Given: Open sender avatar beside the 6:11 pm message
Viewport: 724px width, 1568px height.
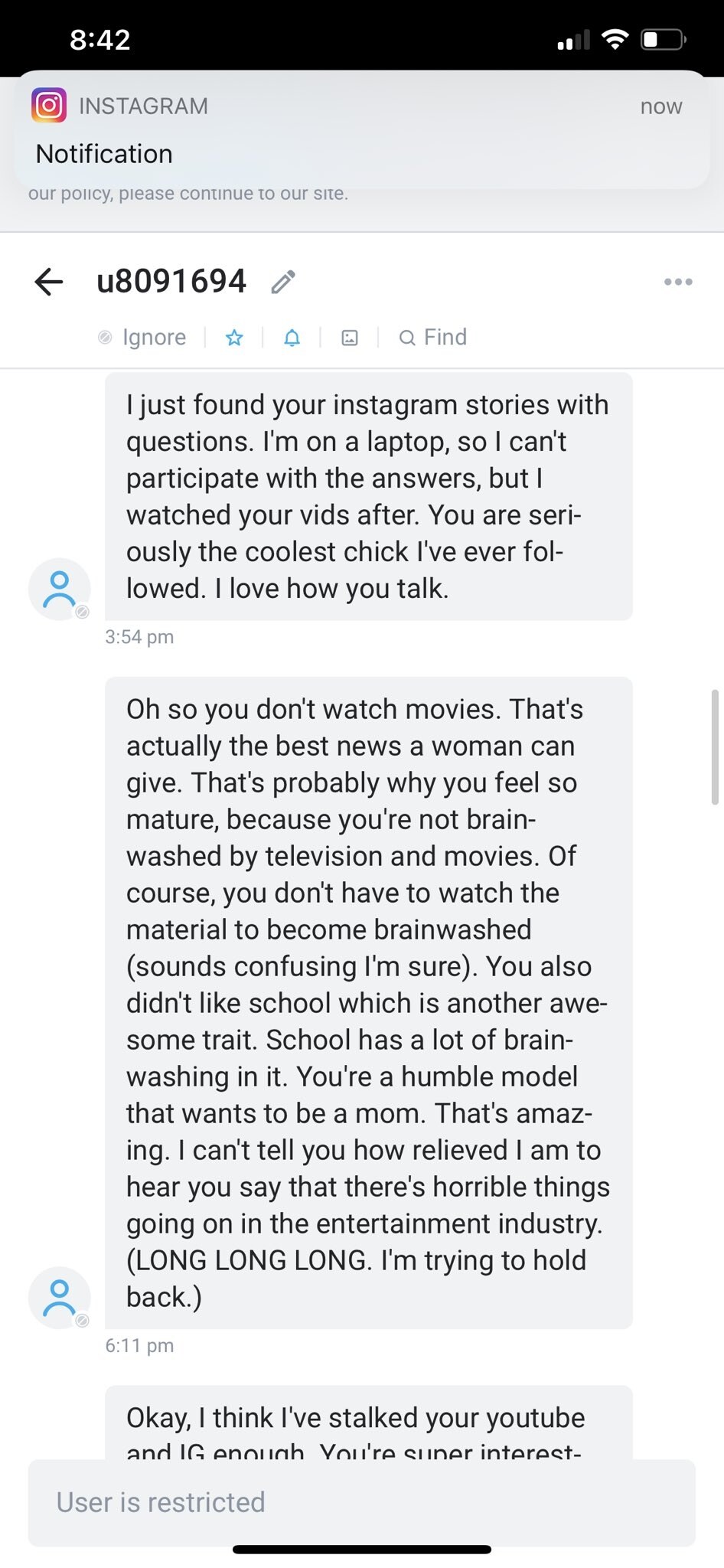Looking at the screenshot, I should 59,1297.
